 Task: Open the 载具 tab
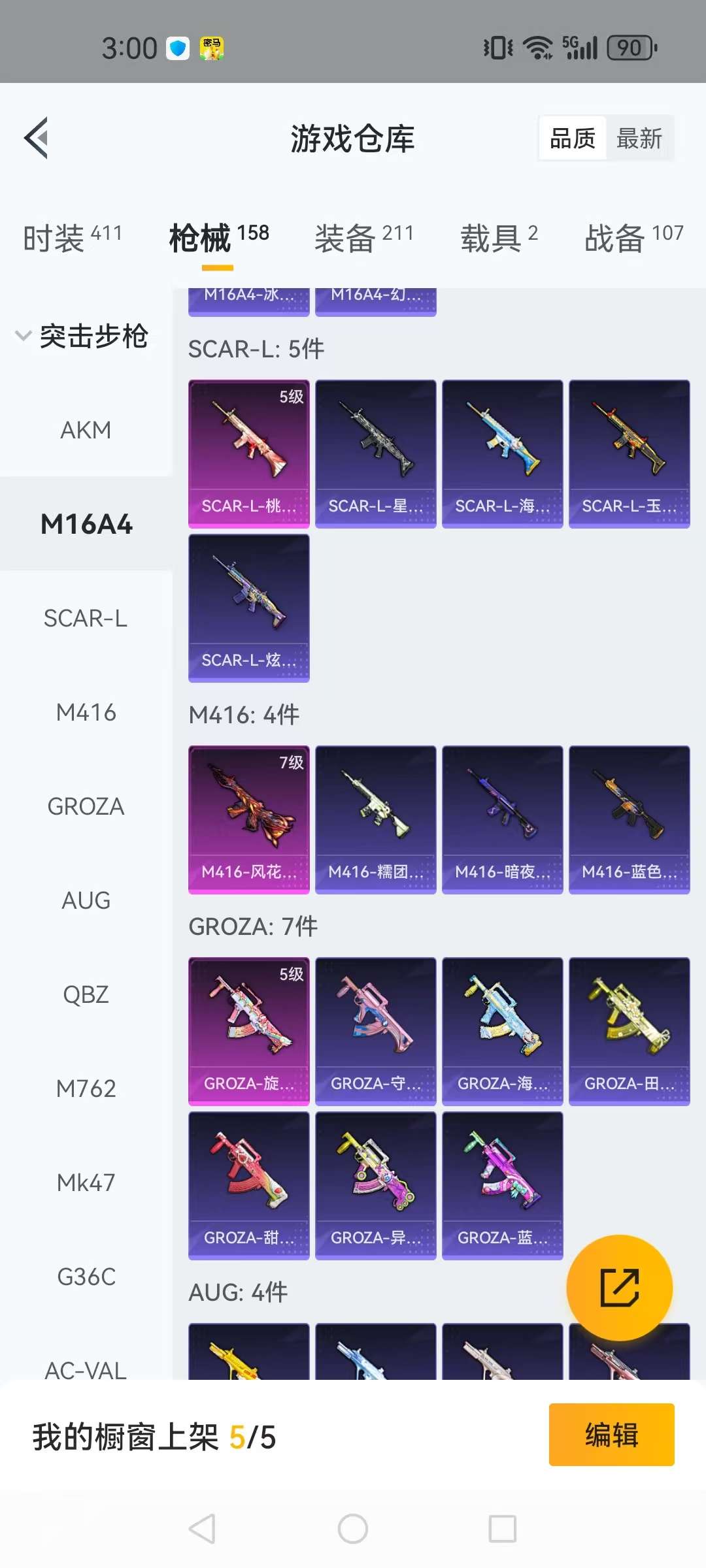point(499,237)
